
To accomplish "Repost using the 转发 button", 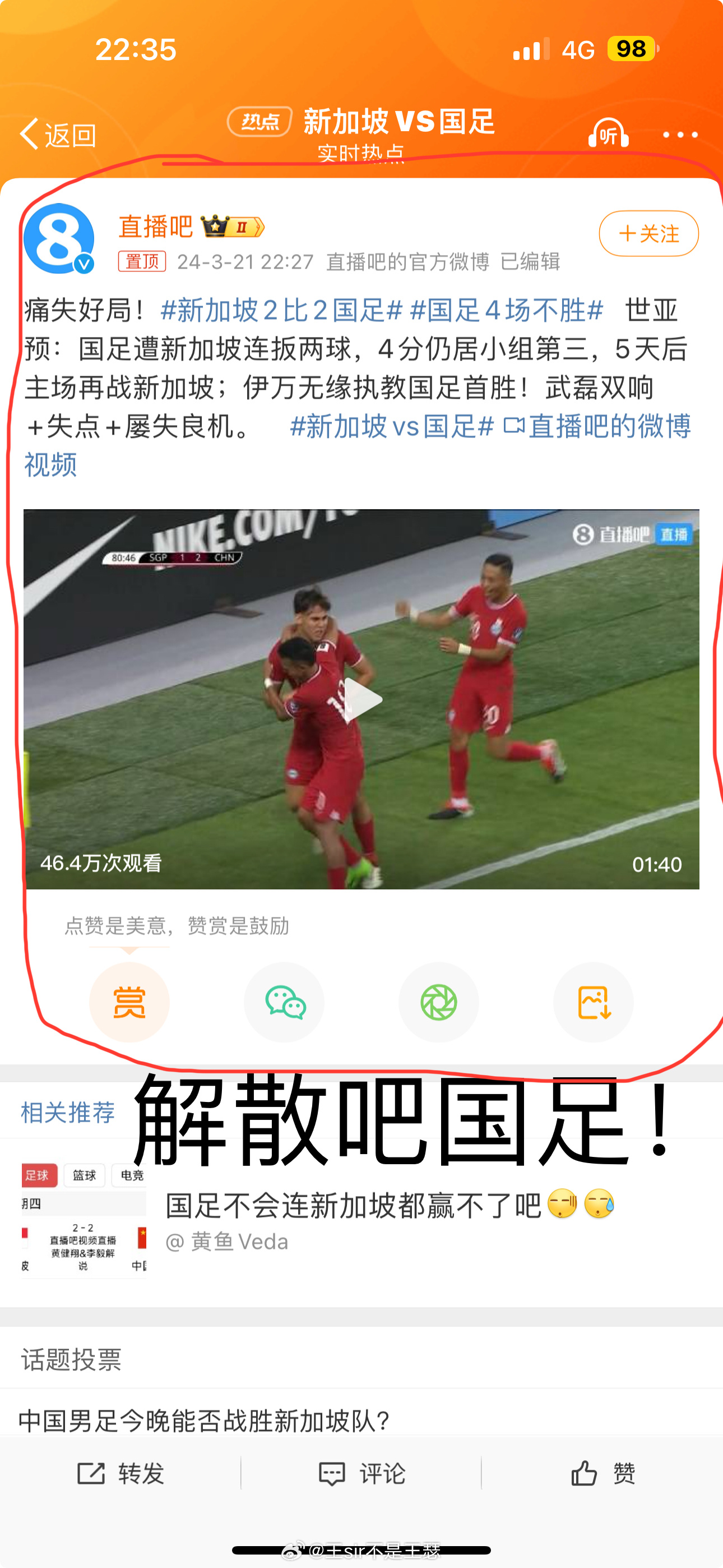I will tap(121, 1474).
